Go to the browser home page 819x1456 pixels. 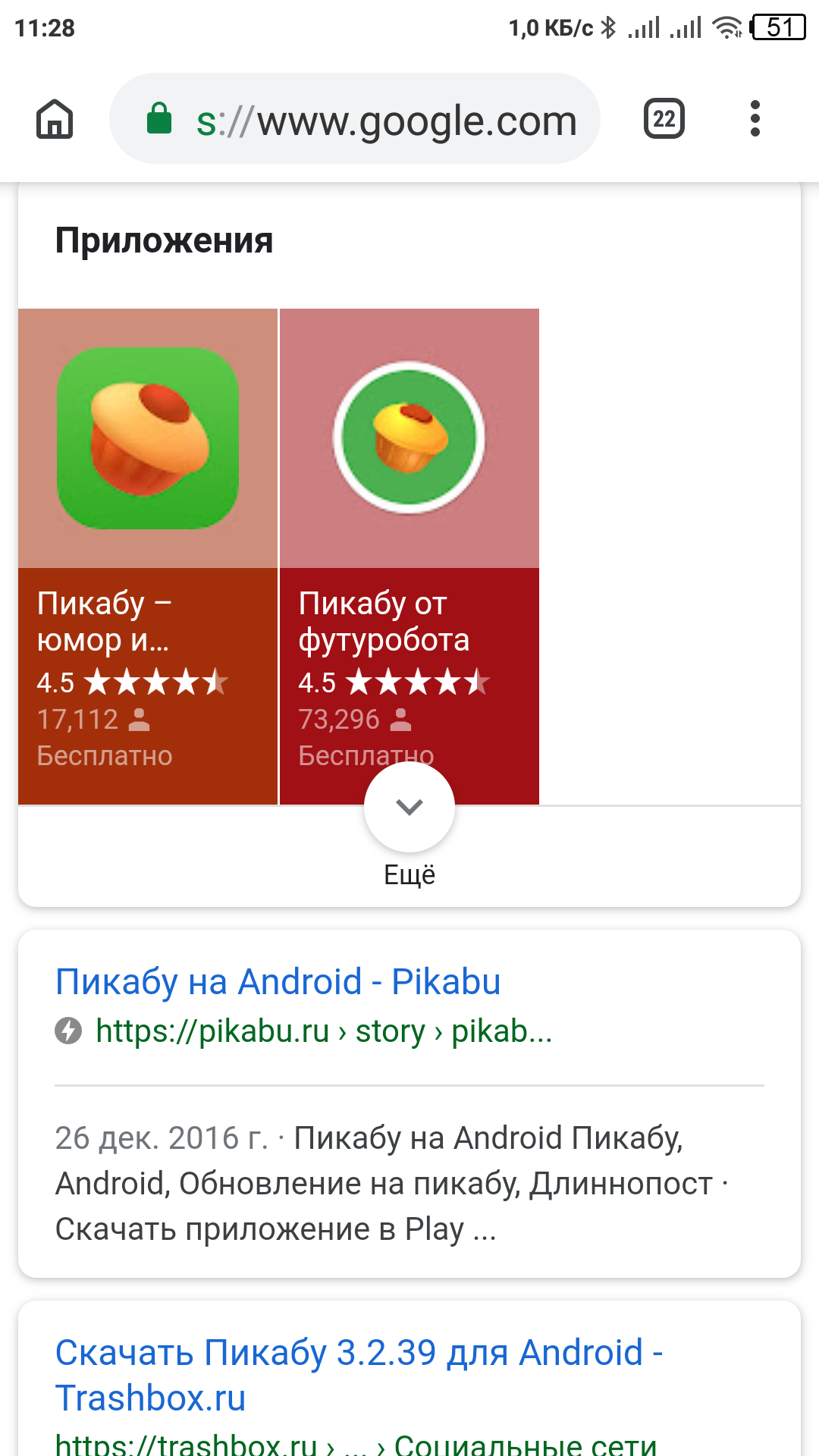55,119
